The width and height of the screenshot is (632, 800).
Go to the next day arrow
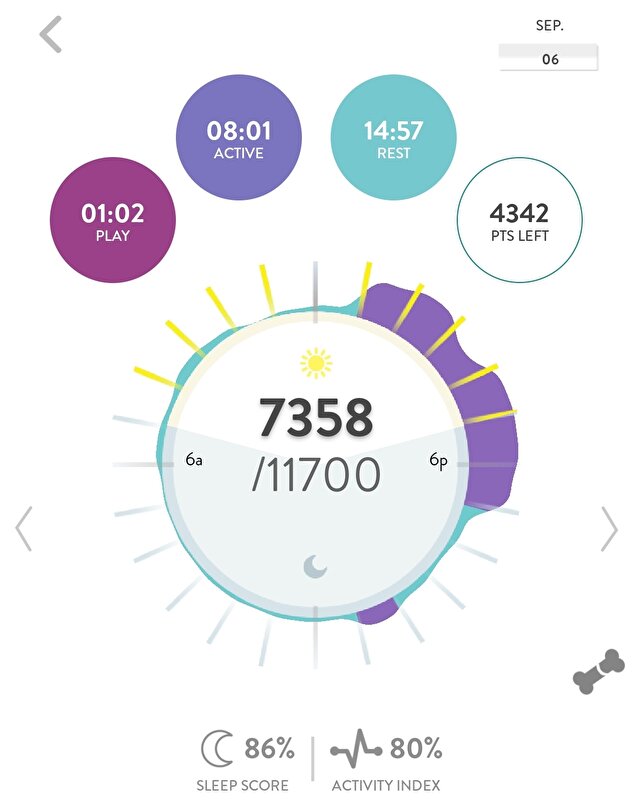[608, 528]
